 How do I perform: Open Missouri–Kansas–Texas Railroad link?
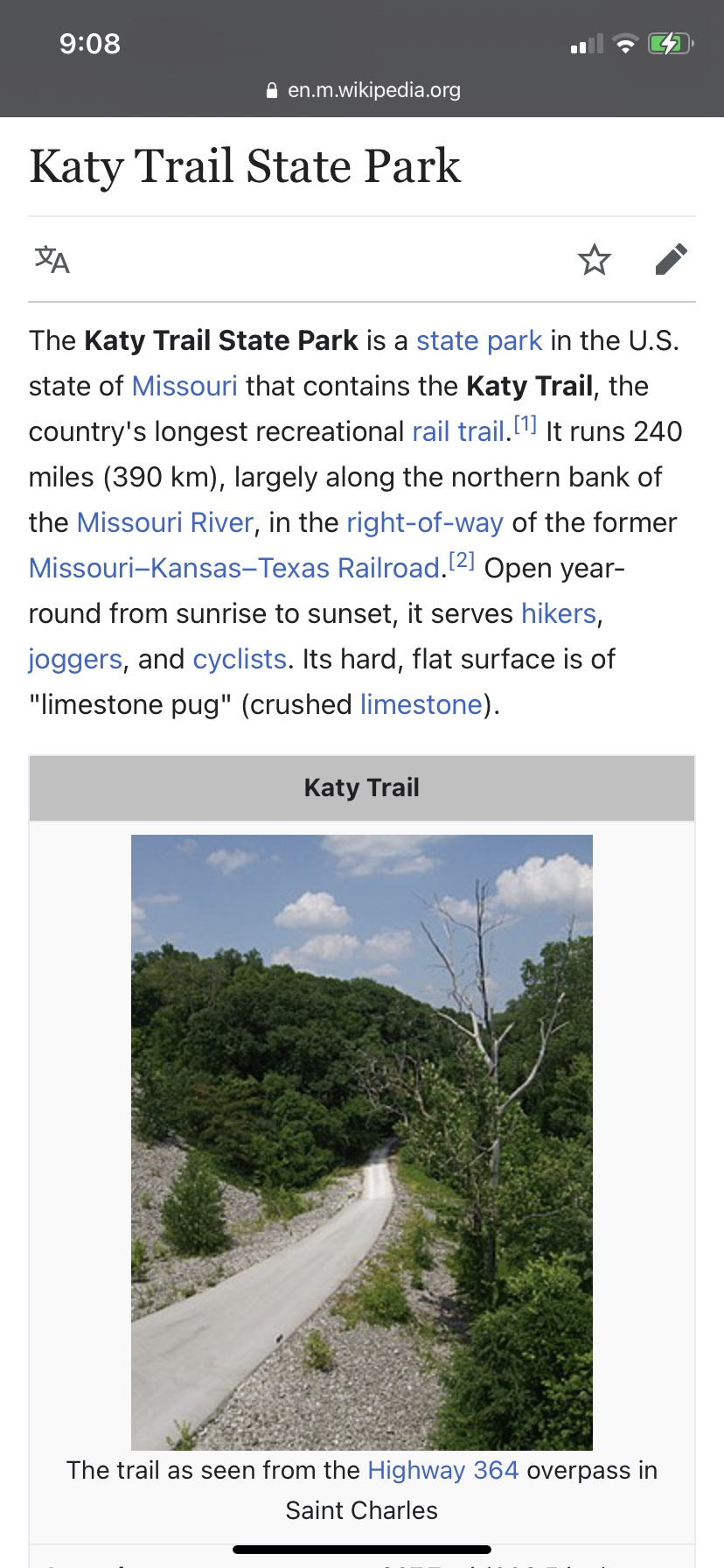[234, 568]
